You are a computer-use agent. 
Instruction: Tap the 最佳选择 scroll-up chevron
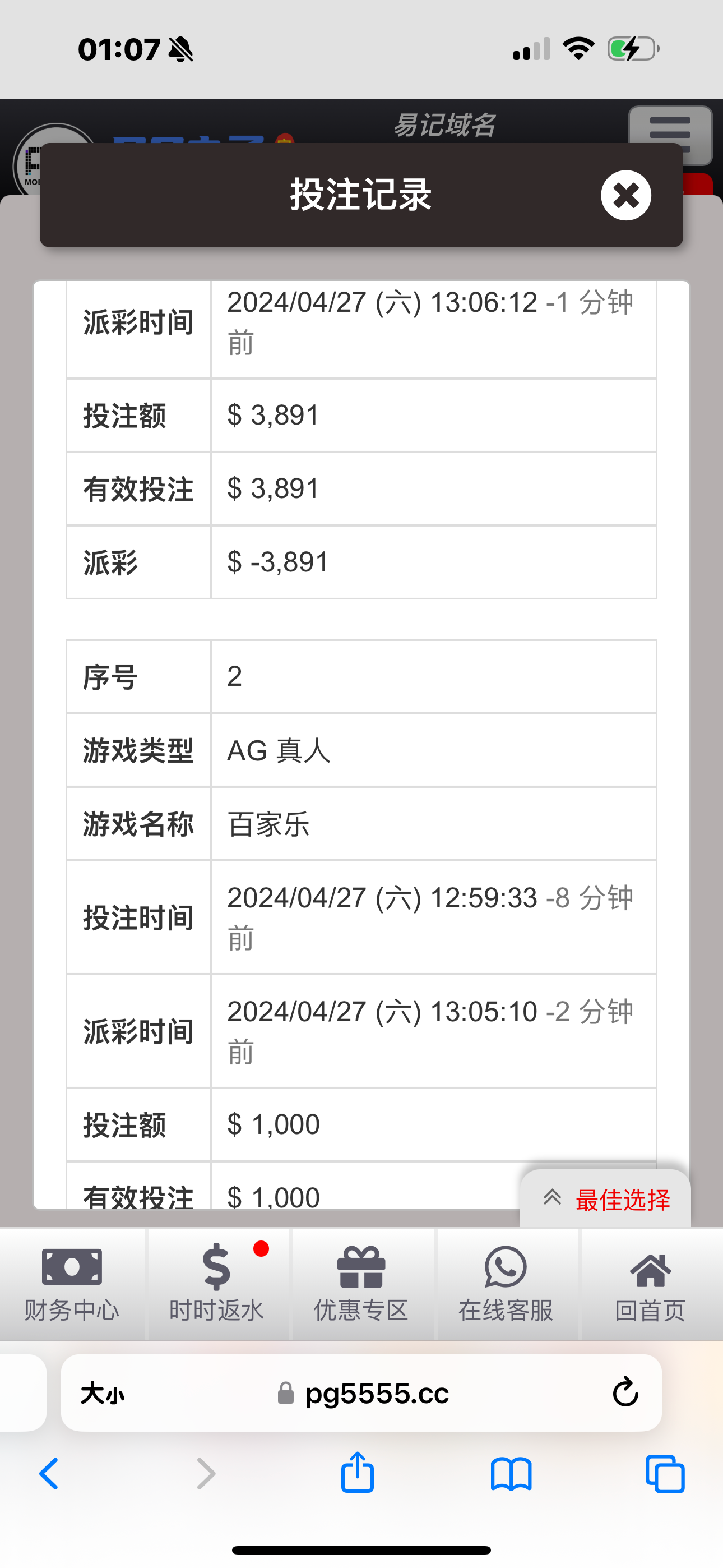553,1196
